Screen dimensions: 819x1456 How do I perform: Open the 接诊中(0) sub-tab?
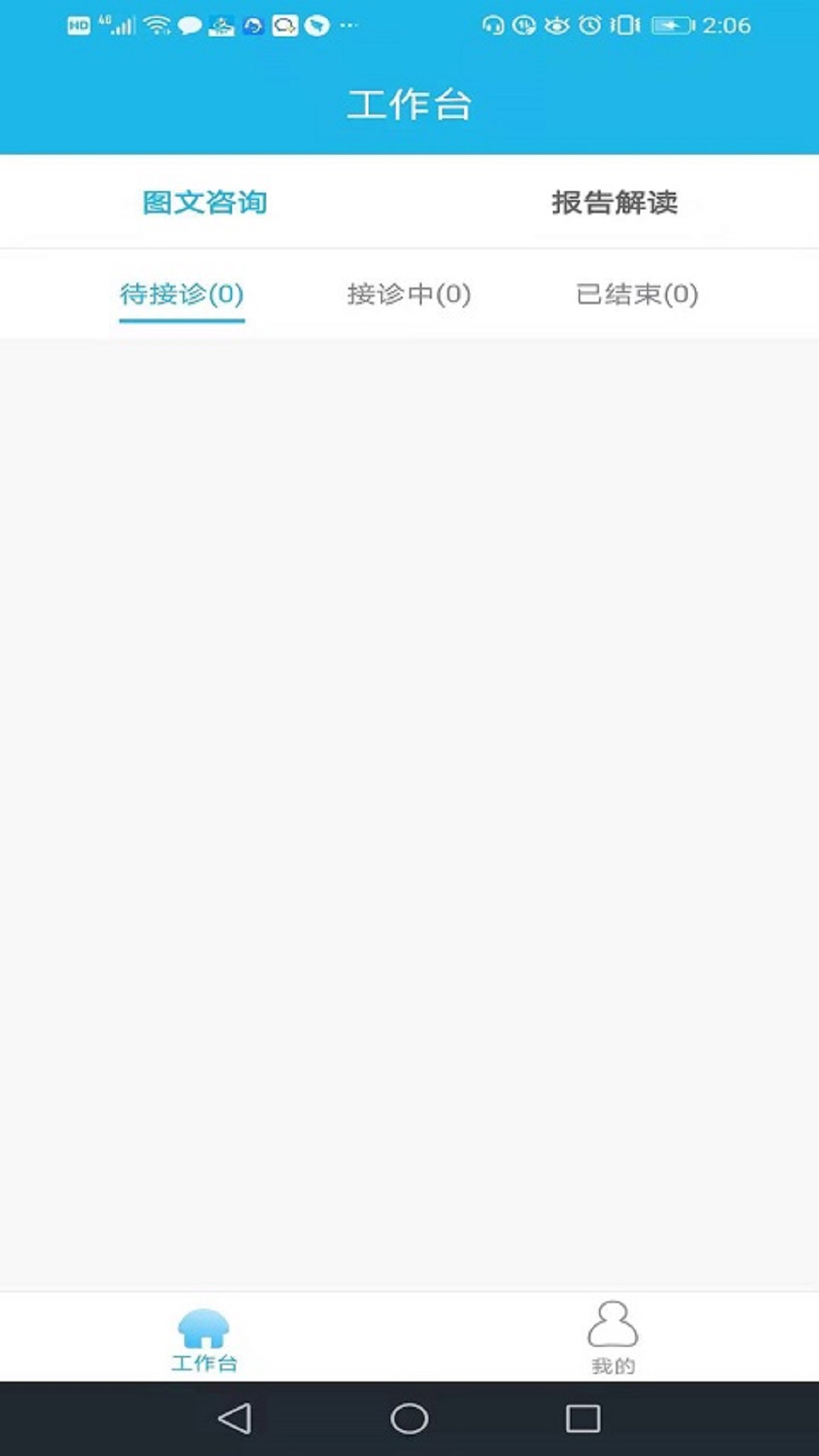click(x=409, y=294)
